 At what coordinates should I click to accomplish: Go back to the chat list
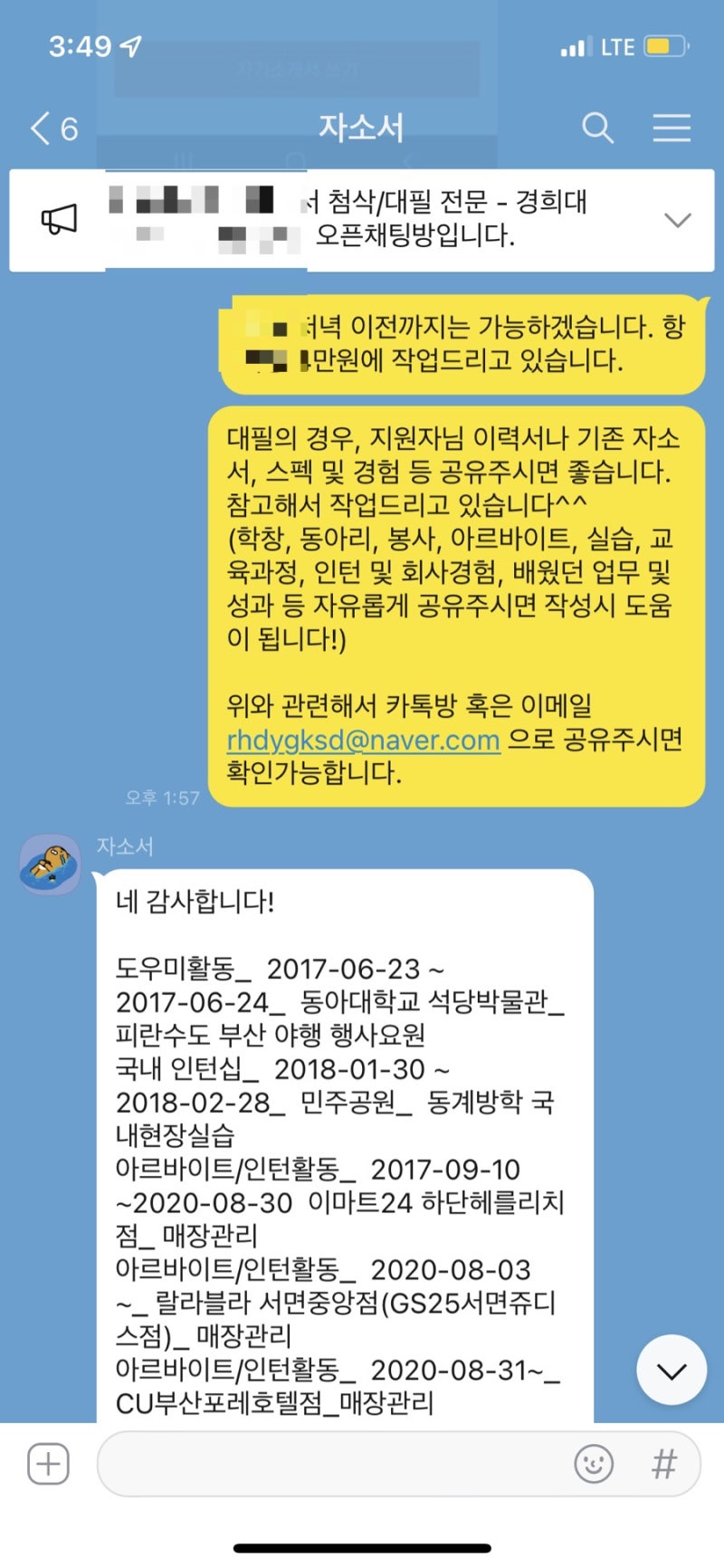(52, 129)
